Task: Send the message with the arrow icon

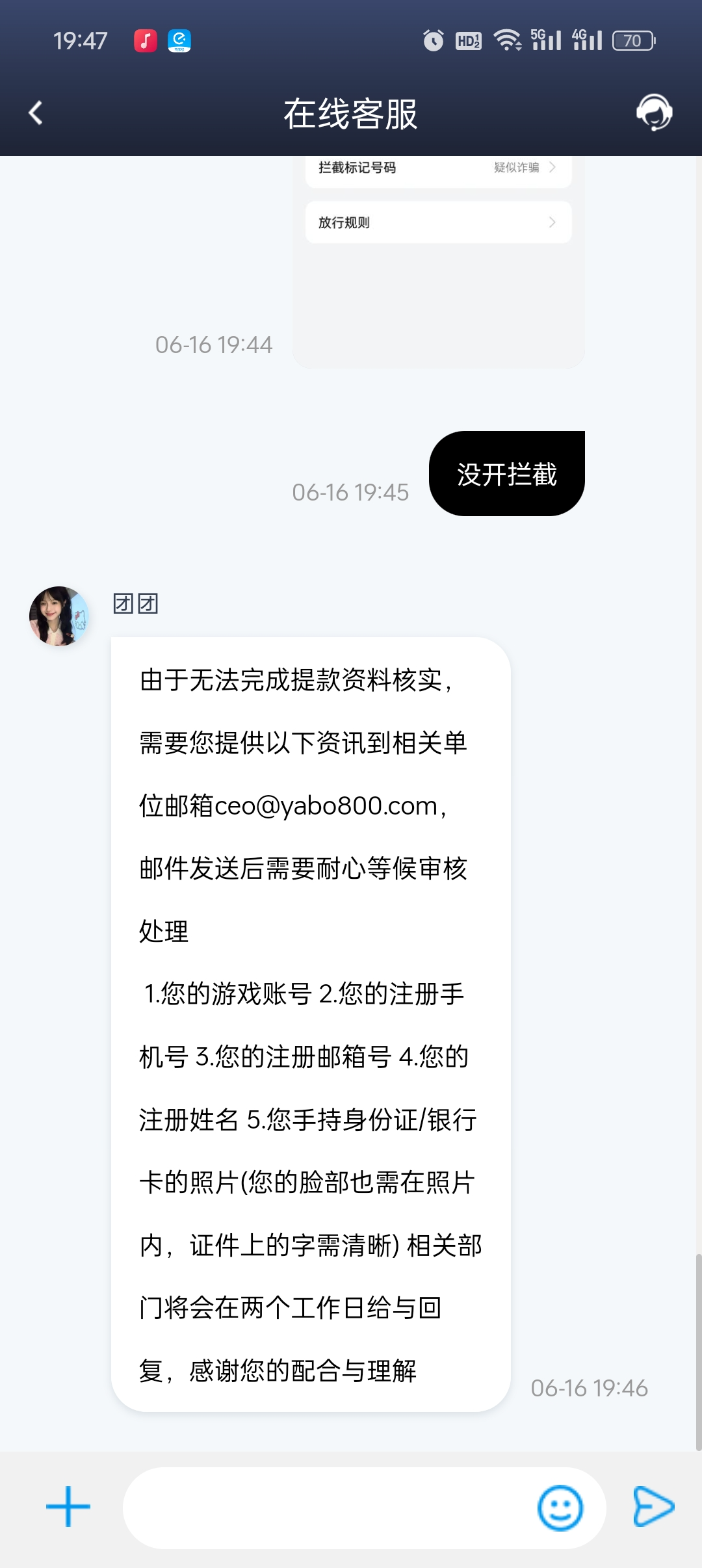Action: pyautogui.click(x=653, y=1506)
